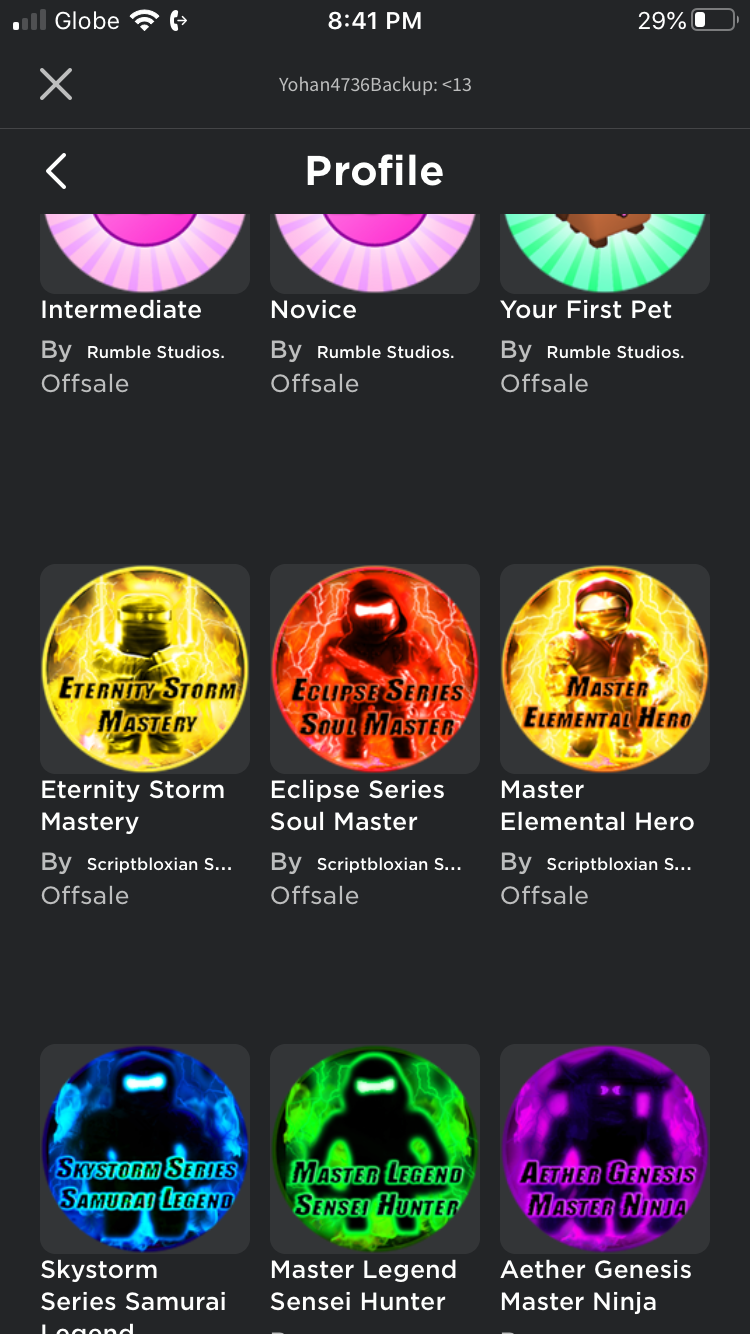750x1334 pixels.
Task: Go back from the Profile page
Action: pos(57,171)
